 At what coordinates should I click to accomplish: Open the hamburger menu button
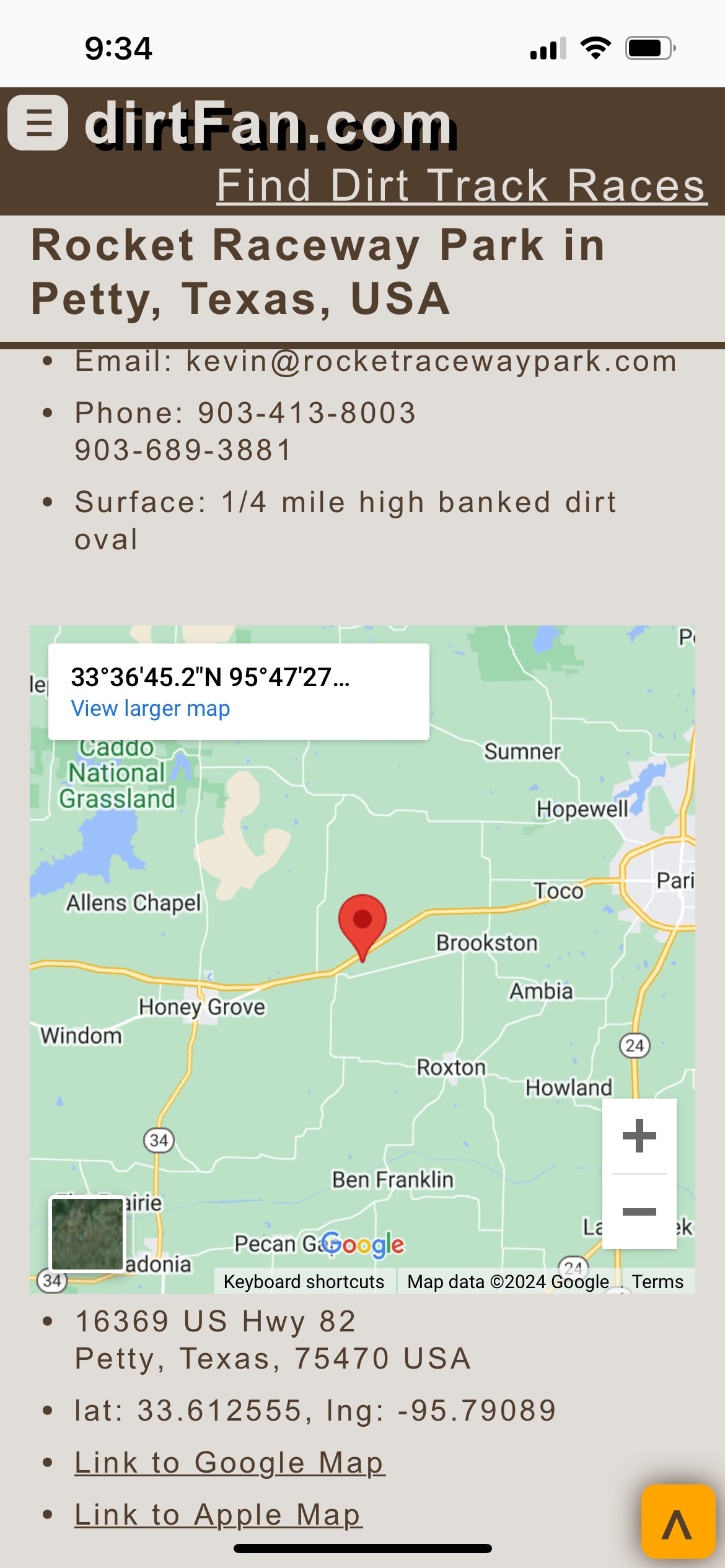pos(38,123)
